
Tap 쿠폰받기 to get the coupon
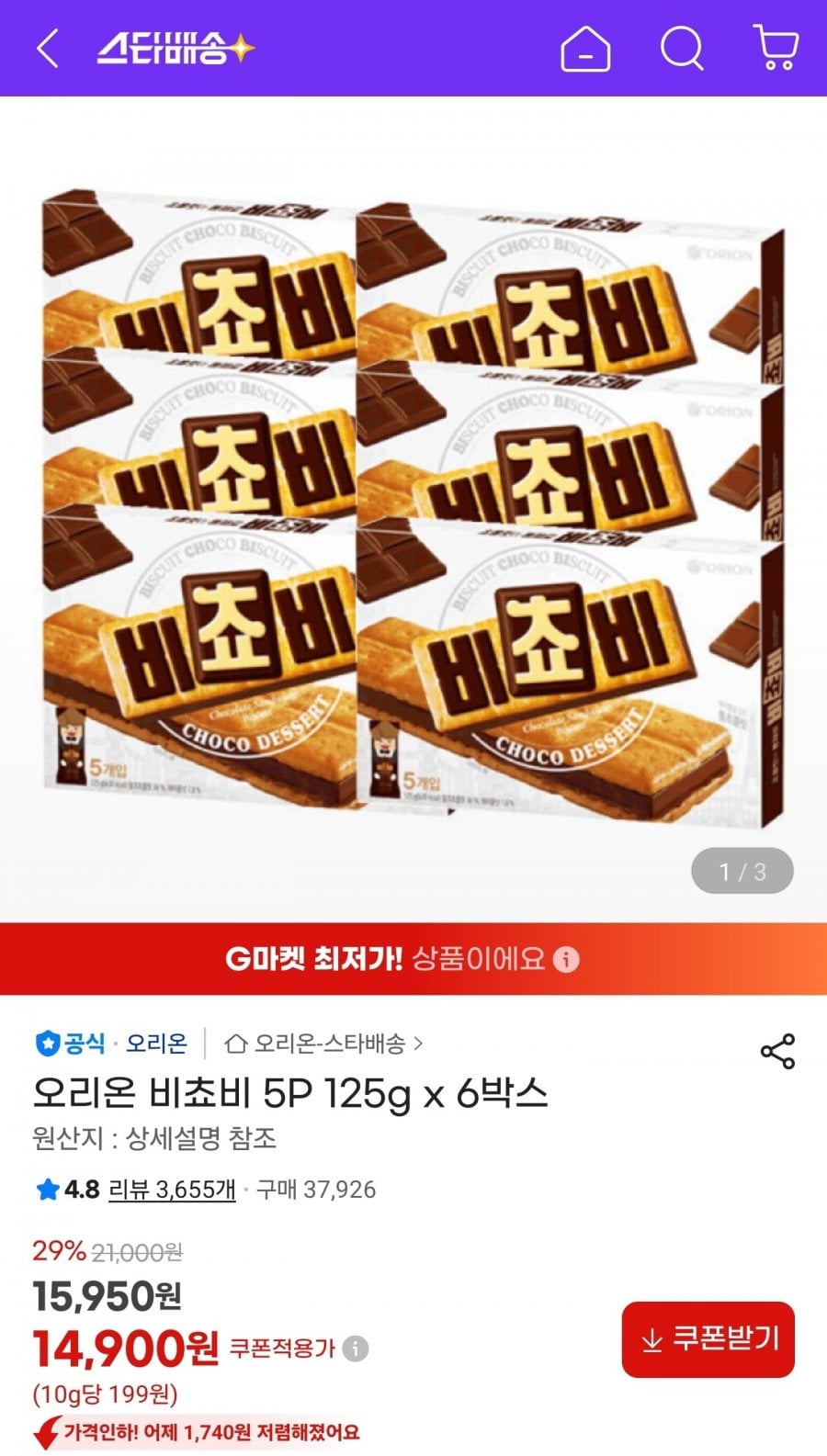tap(708, 1339)
